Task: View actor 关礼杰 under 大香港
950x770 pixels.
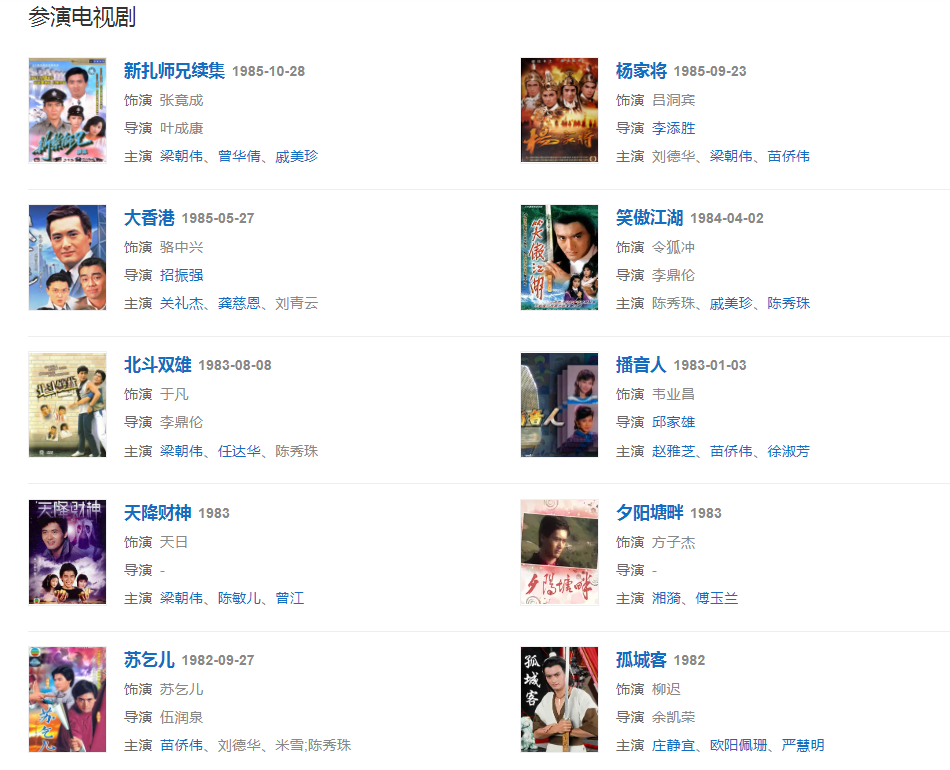Action: [x=181, y=303]
